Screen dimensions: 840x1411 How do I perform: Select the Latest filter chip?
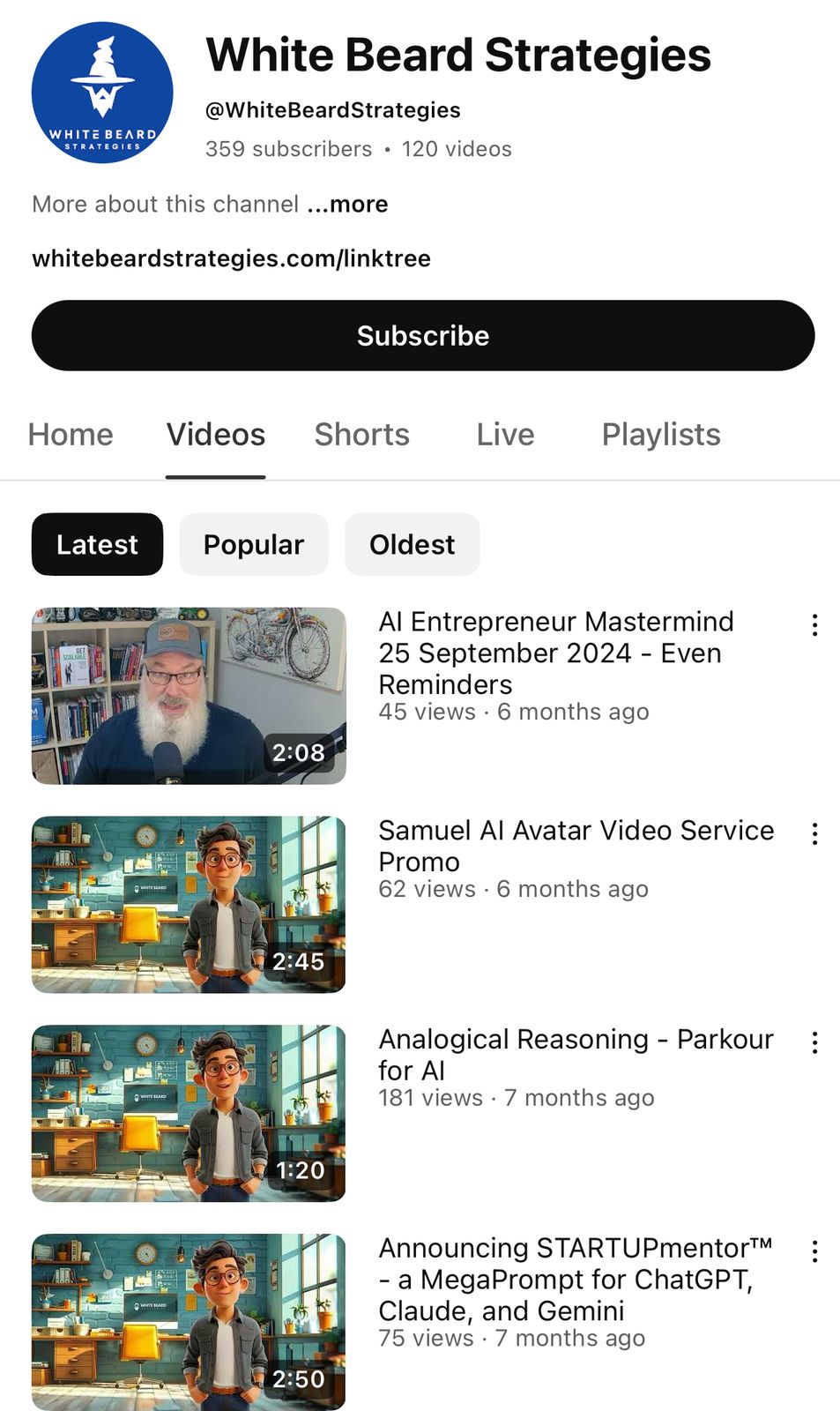click(97, 544)
